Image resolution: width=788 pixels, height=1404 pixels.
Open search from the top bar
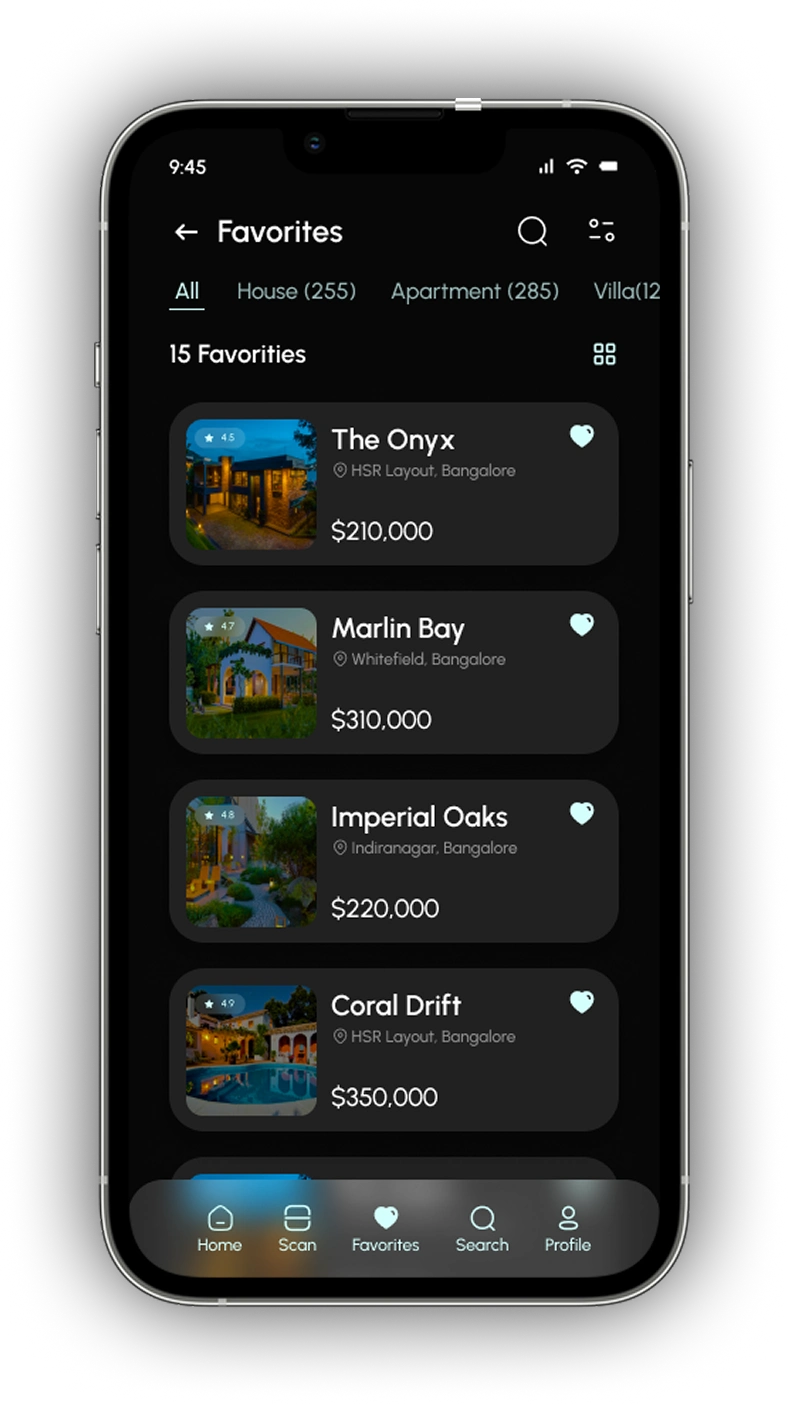[x=532, y=232]
